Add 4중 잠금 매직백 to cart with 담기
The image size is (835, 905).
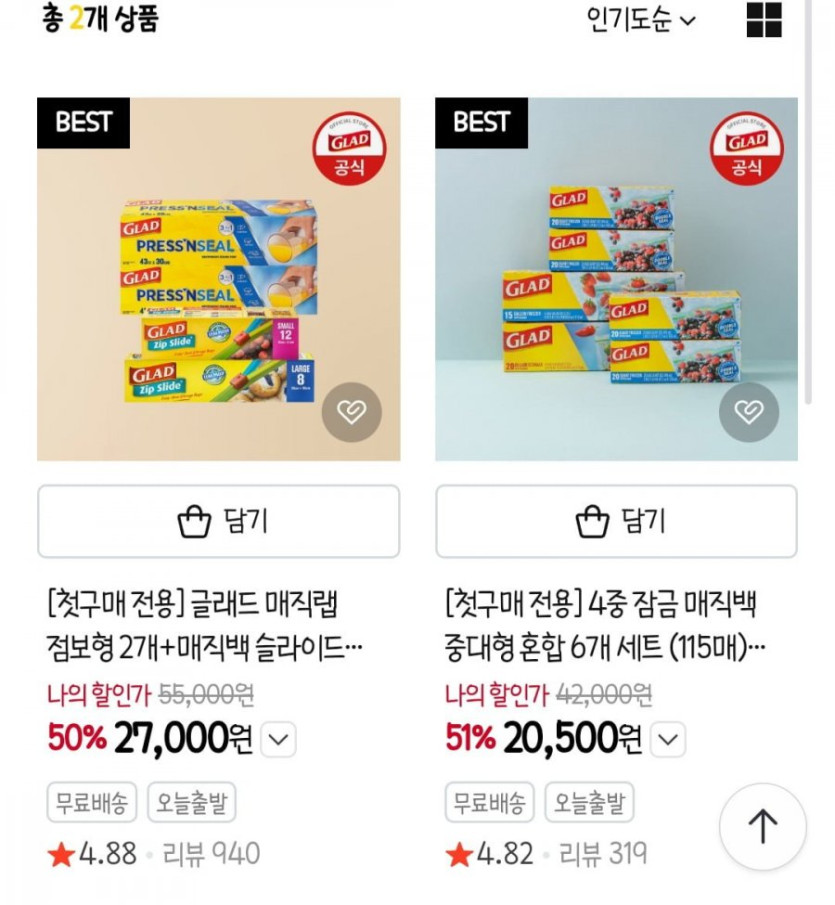point(616,521)
